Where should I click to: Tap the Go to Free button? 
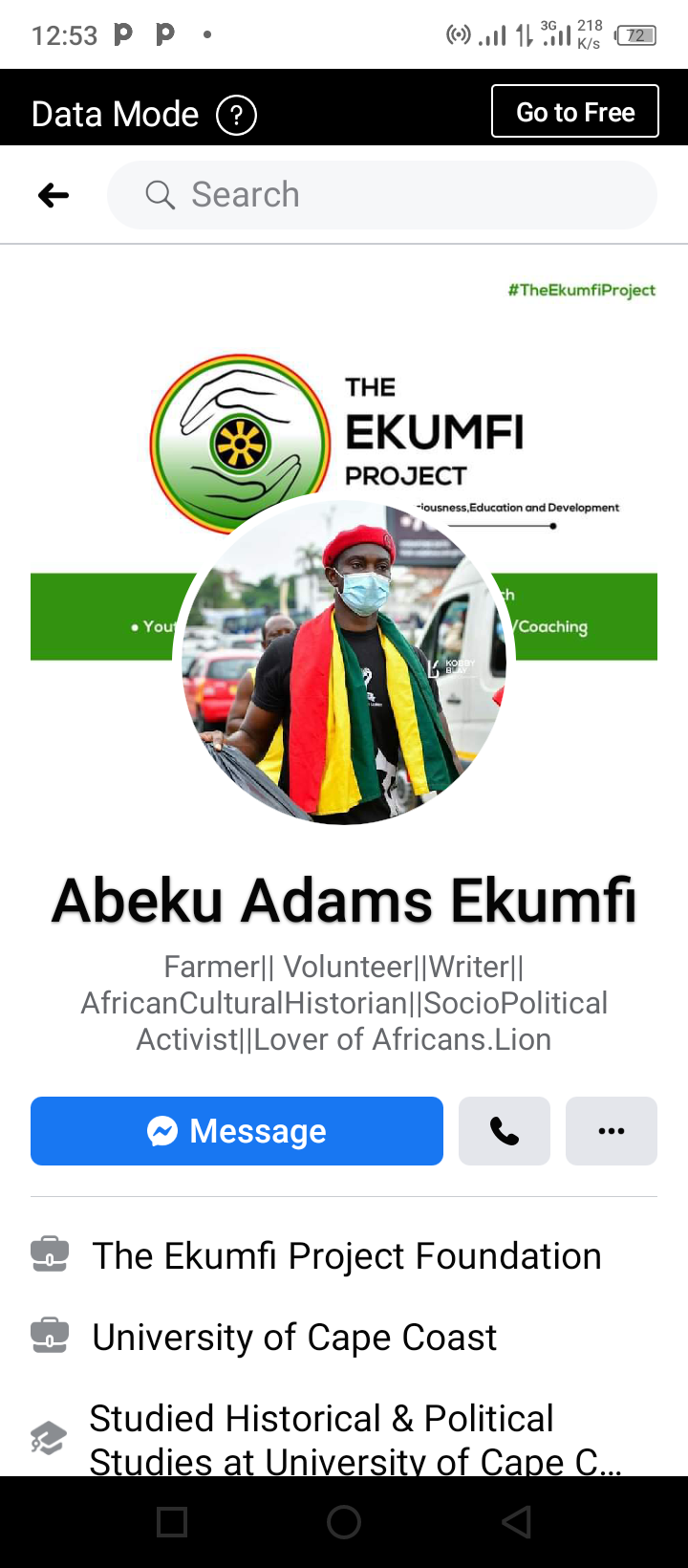pos(575,112)
